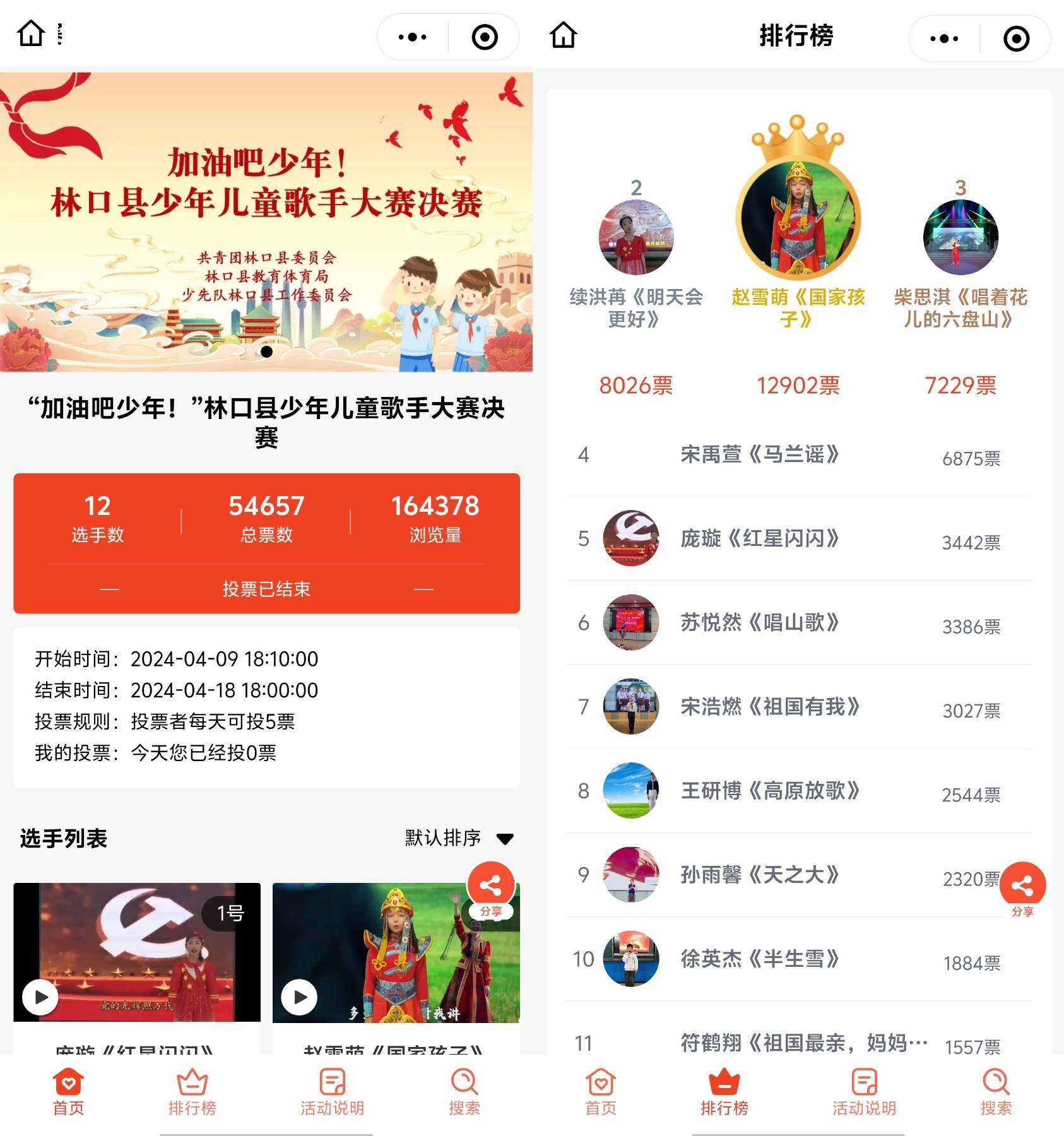Open third-place entry 柴思淇《唱着花儿的六盘山》
This screenshot has height=1136, width=1064.
click(x=960, y=237)
